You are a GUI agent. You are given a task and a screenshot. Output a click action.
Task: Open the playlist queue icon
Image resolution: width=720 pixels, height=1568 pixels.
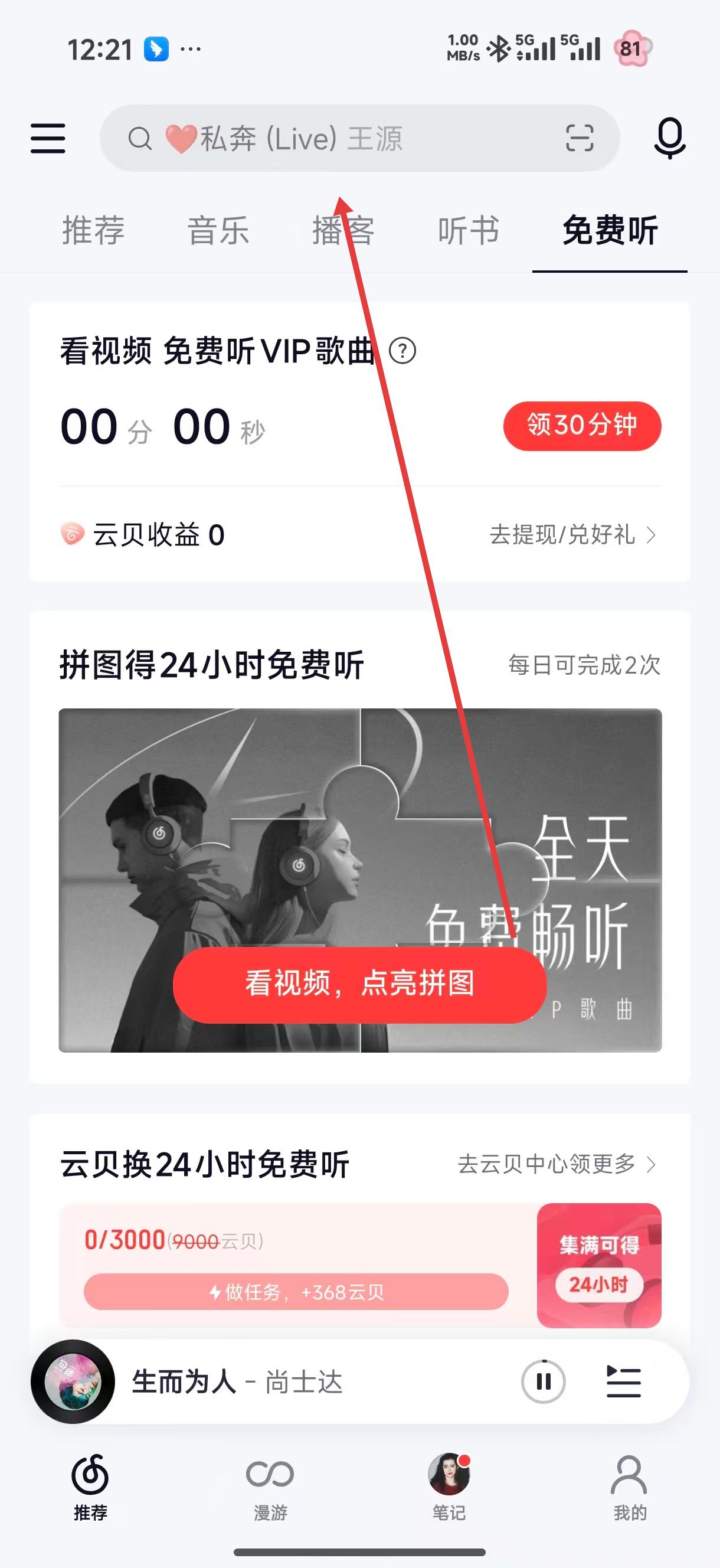[x=624, y=1381]
